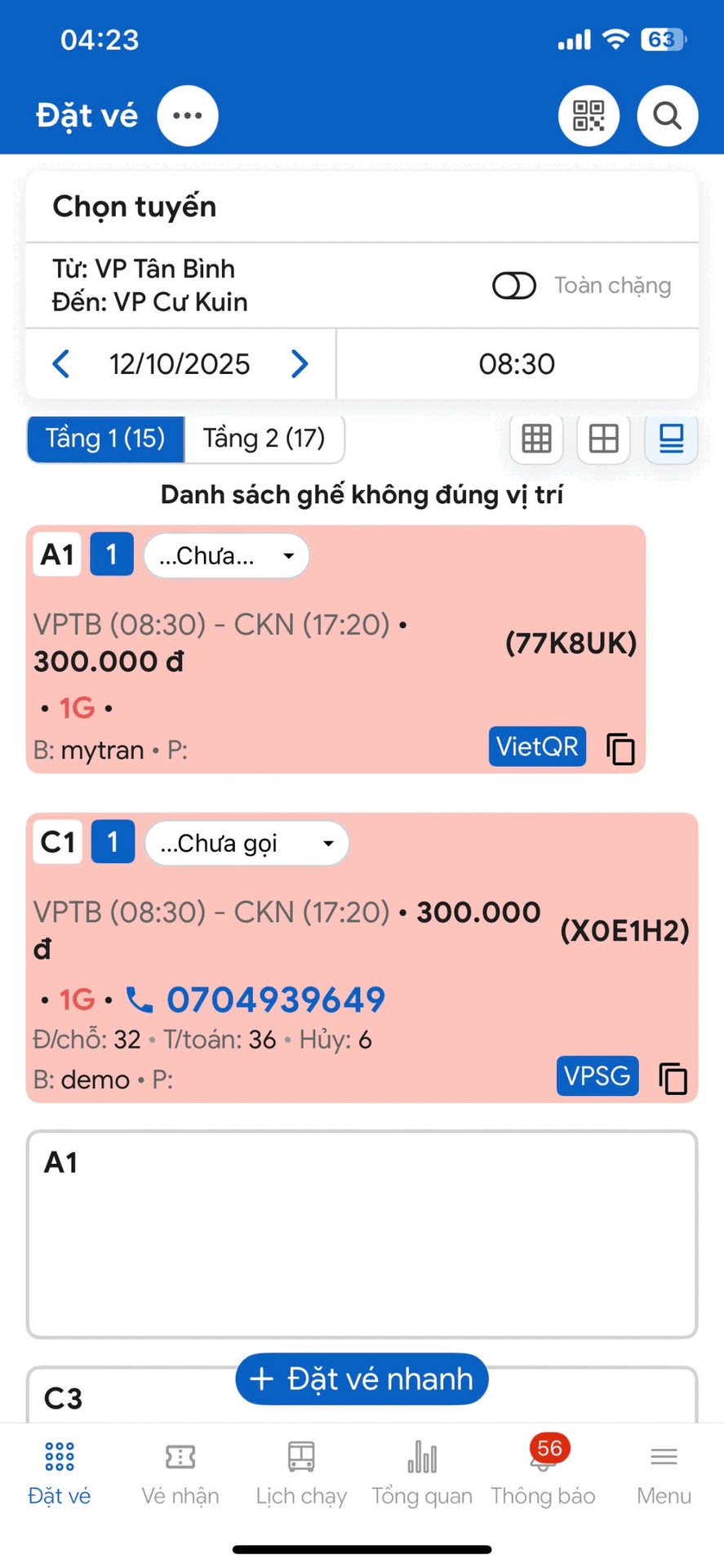Image resolution: width=724 pixels, height=1568 pixels.
Task: Select the empty seat A1 card
Action: click(x=362, y=1233)
